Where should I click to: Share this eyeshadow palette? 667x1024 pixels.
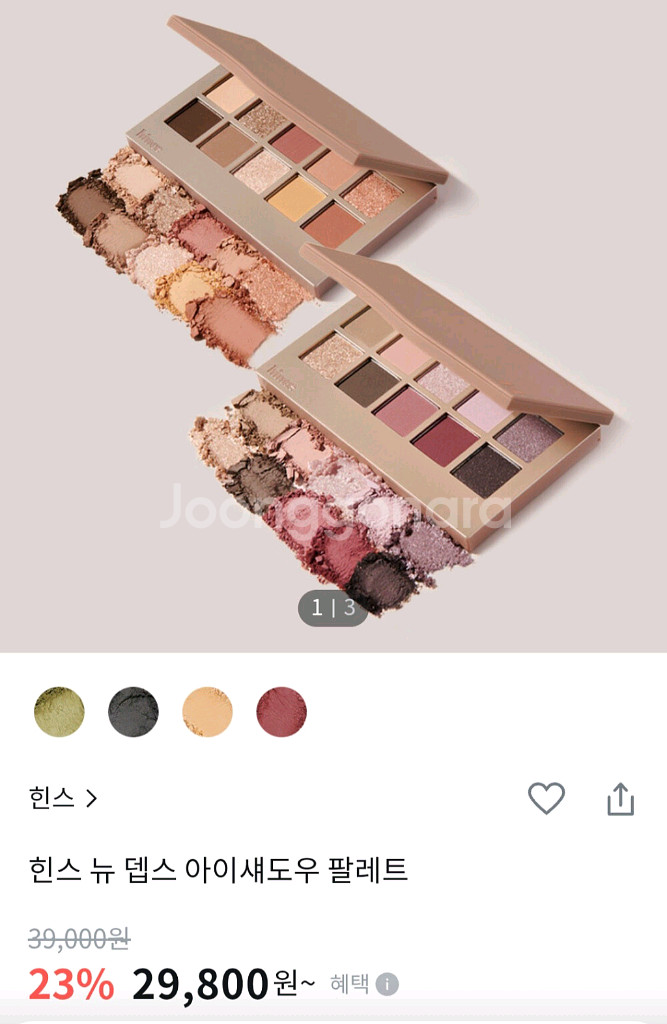pyautogui.click(x=620, y=798)
